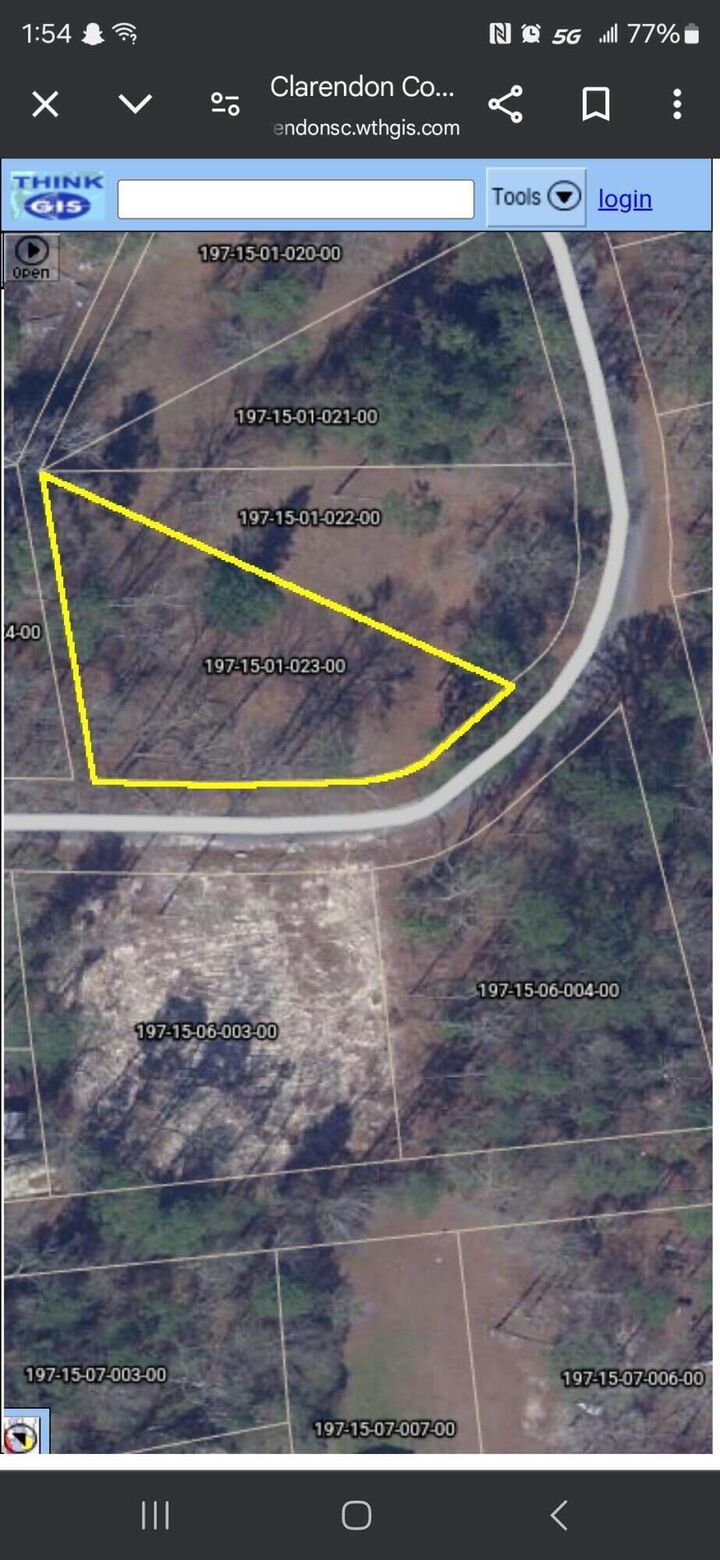The height and width of the screenshot is (1560, 720).
Task: Open site settings icon next to the URL
Action: [225, 104]
